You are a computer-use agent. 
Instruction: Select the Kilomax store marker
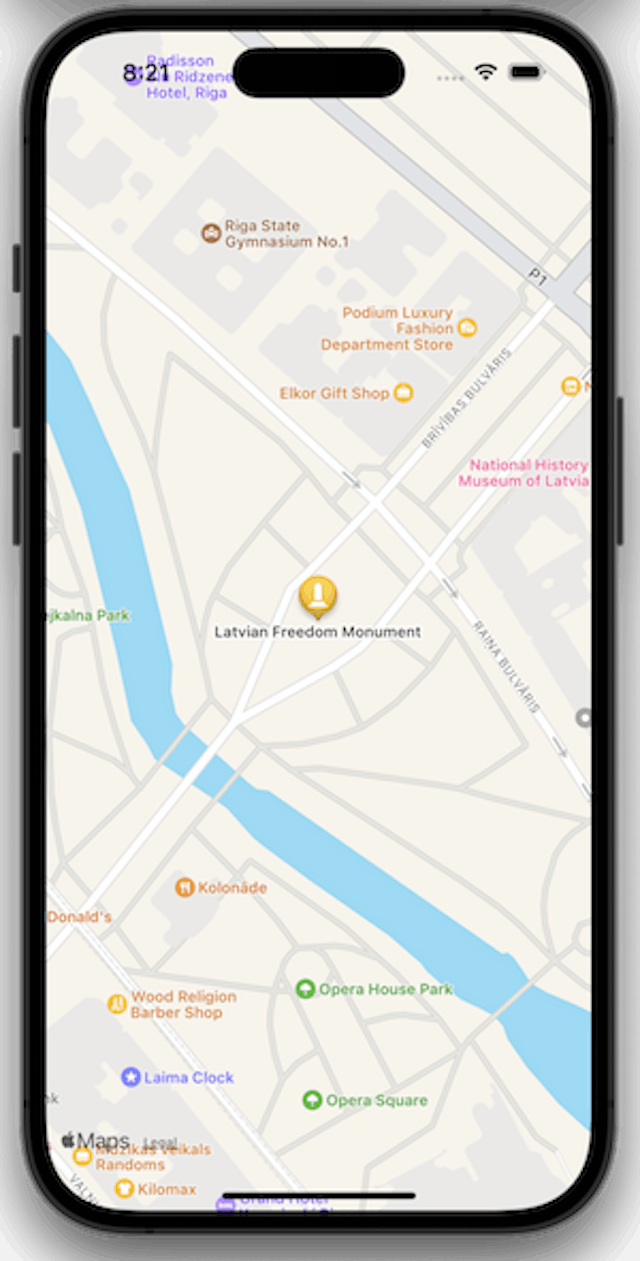[x=125, y=1188]
